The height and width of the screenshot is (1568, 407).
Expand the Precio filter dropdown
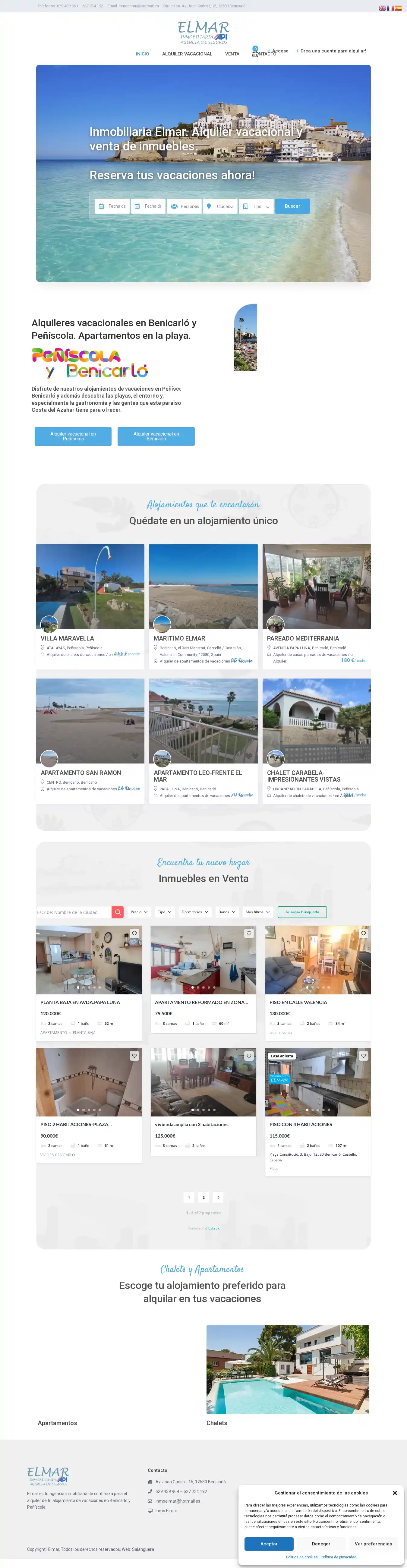139,912
